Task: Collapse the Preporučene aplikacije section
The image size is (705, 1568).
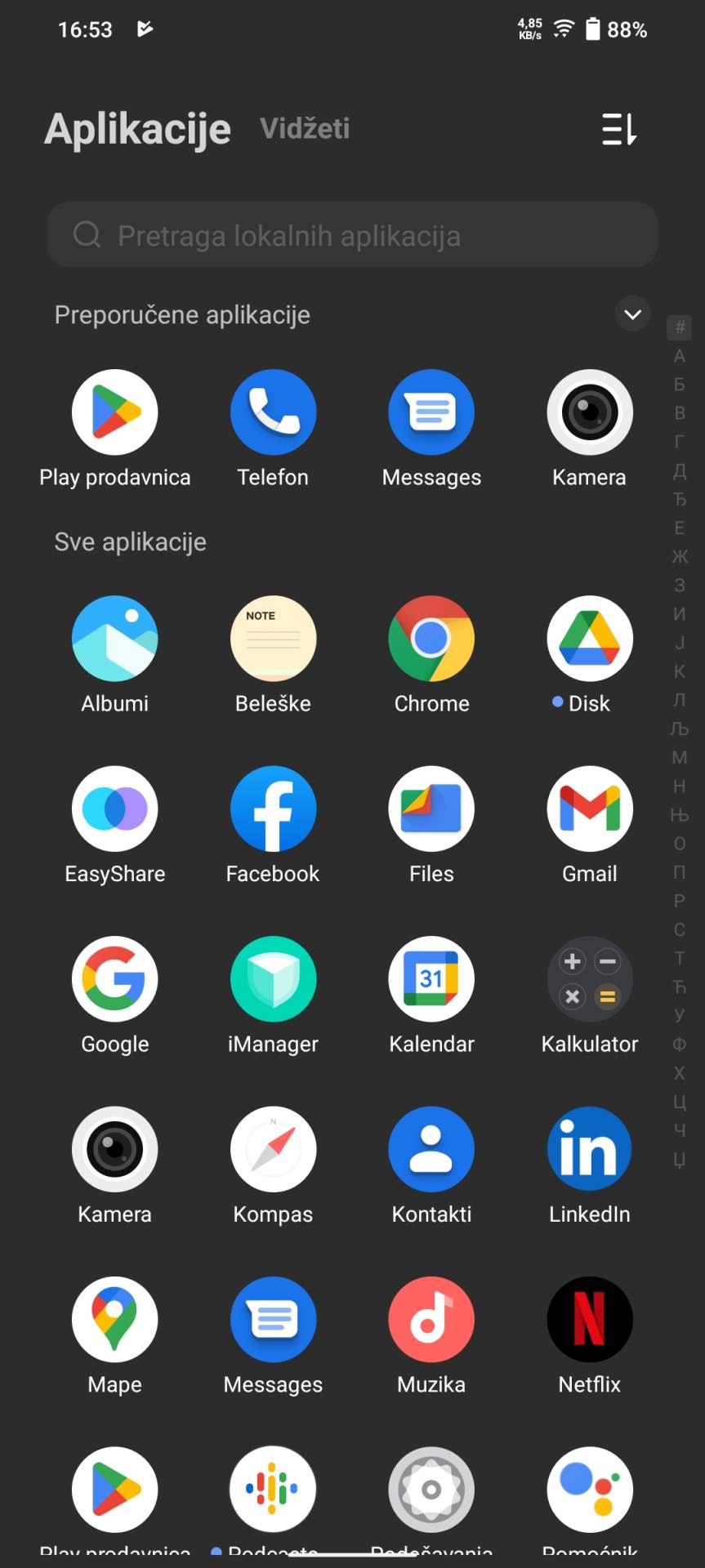Action: [x=631, y=314]
